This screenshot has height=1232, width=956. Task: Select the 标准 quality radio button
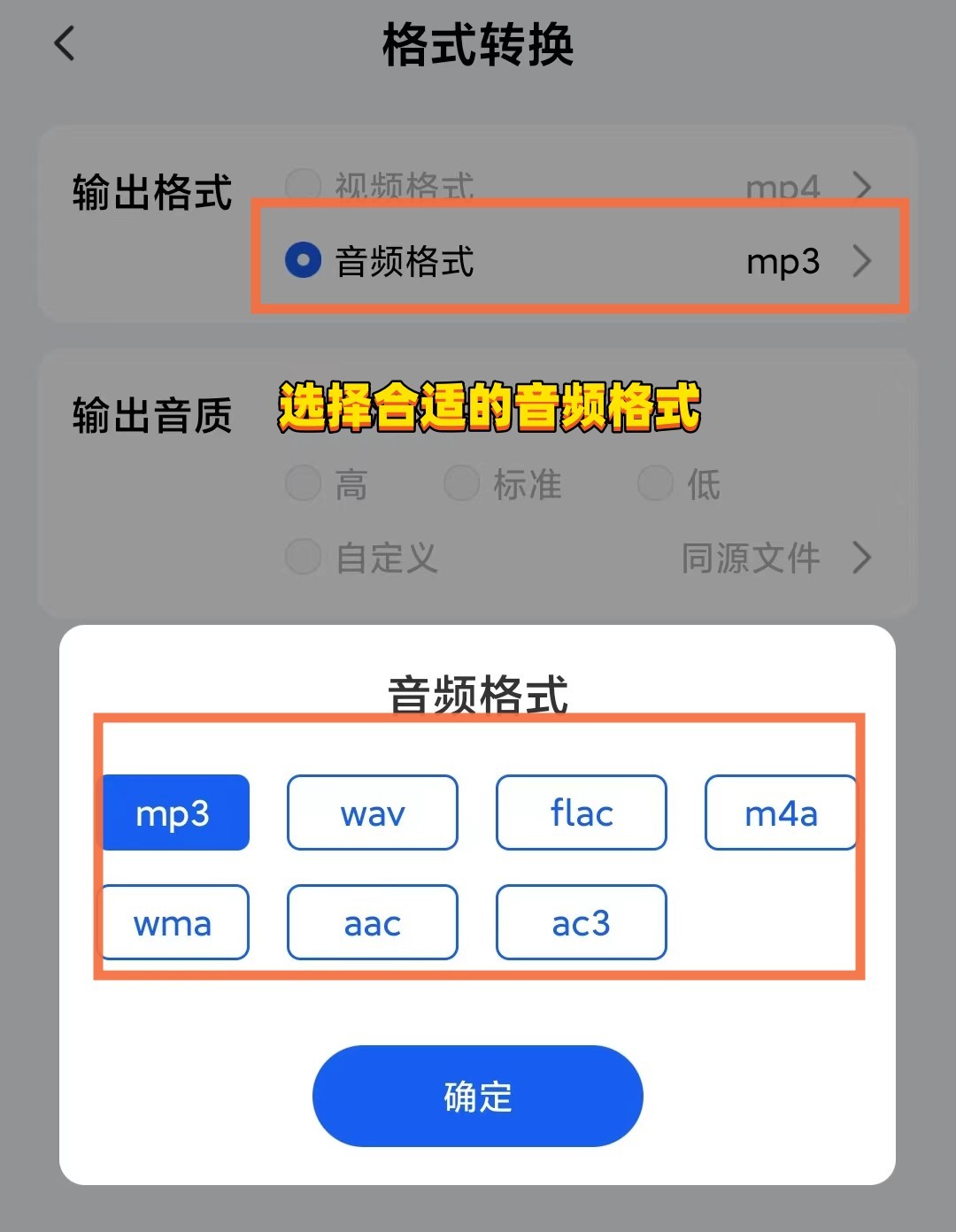(461, 483)
